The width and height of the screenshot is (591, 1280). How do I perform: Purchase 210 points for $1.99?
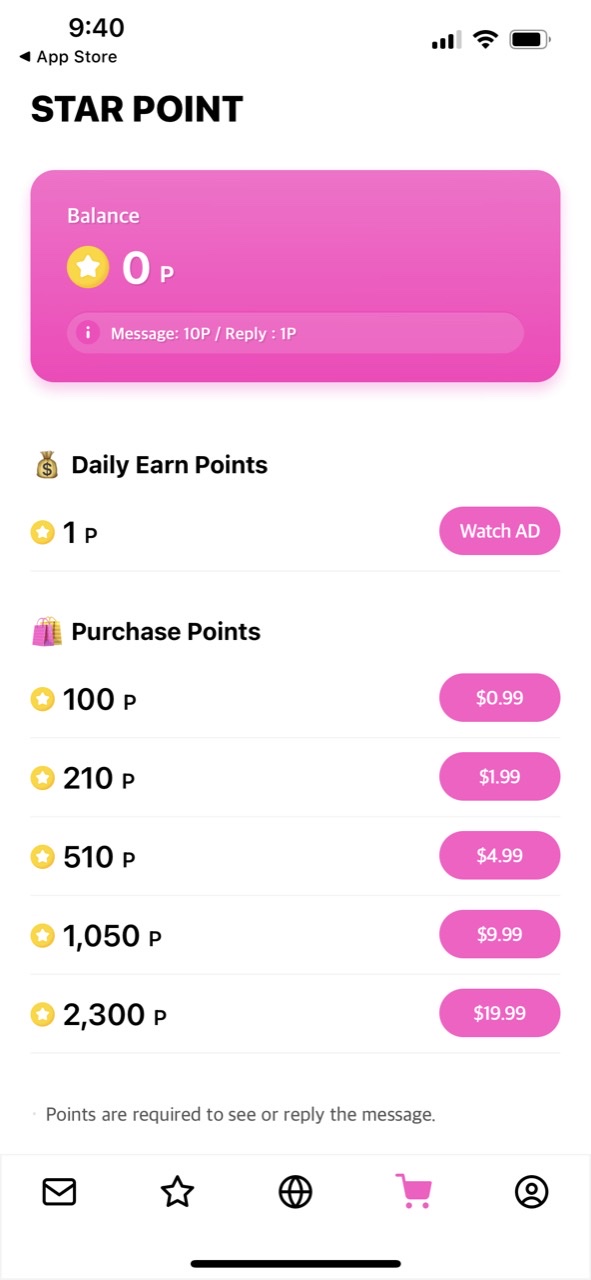coord(499,777)
